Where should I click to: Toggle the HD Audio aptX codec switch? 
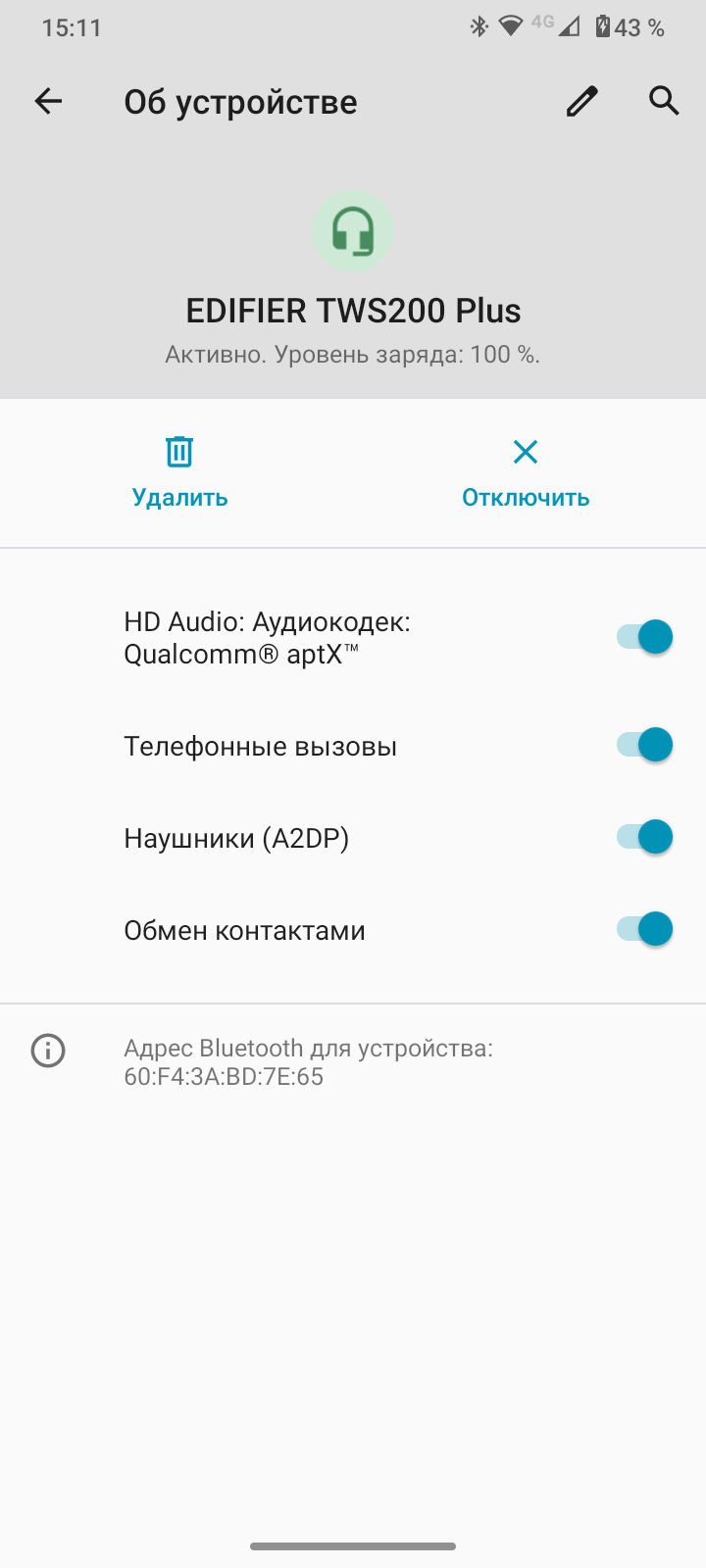pos(644,637)
